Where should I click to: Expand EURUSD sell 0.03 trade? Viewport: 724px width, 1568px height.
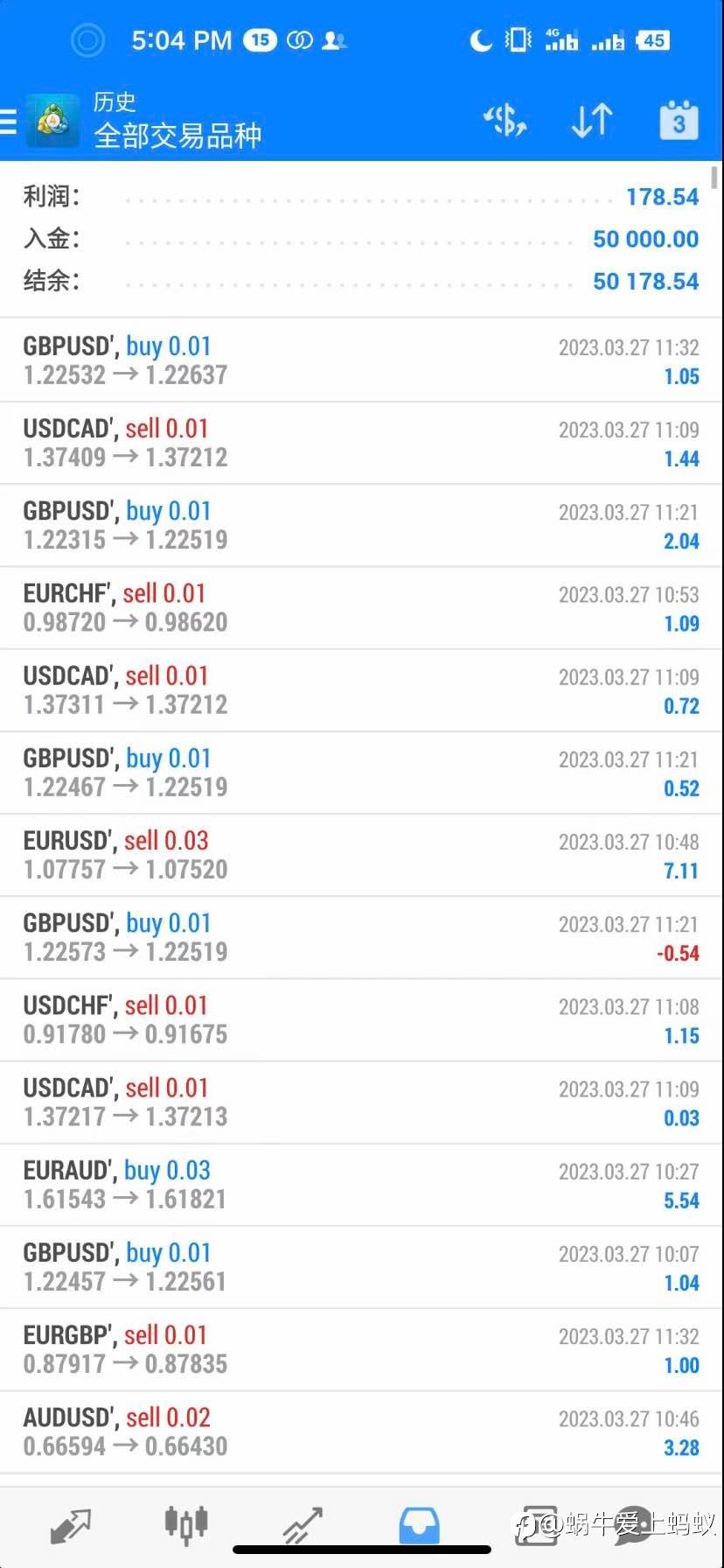(x=361, y=855)
